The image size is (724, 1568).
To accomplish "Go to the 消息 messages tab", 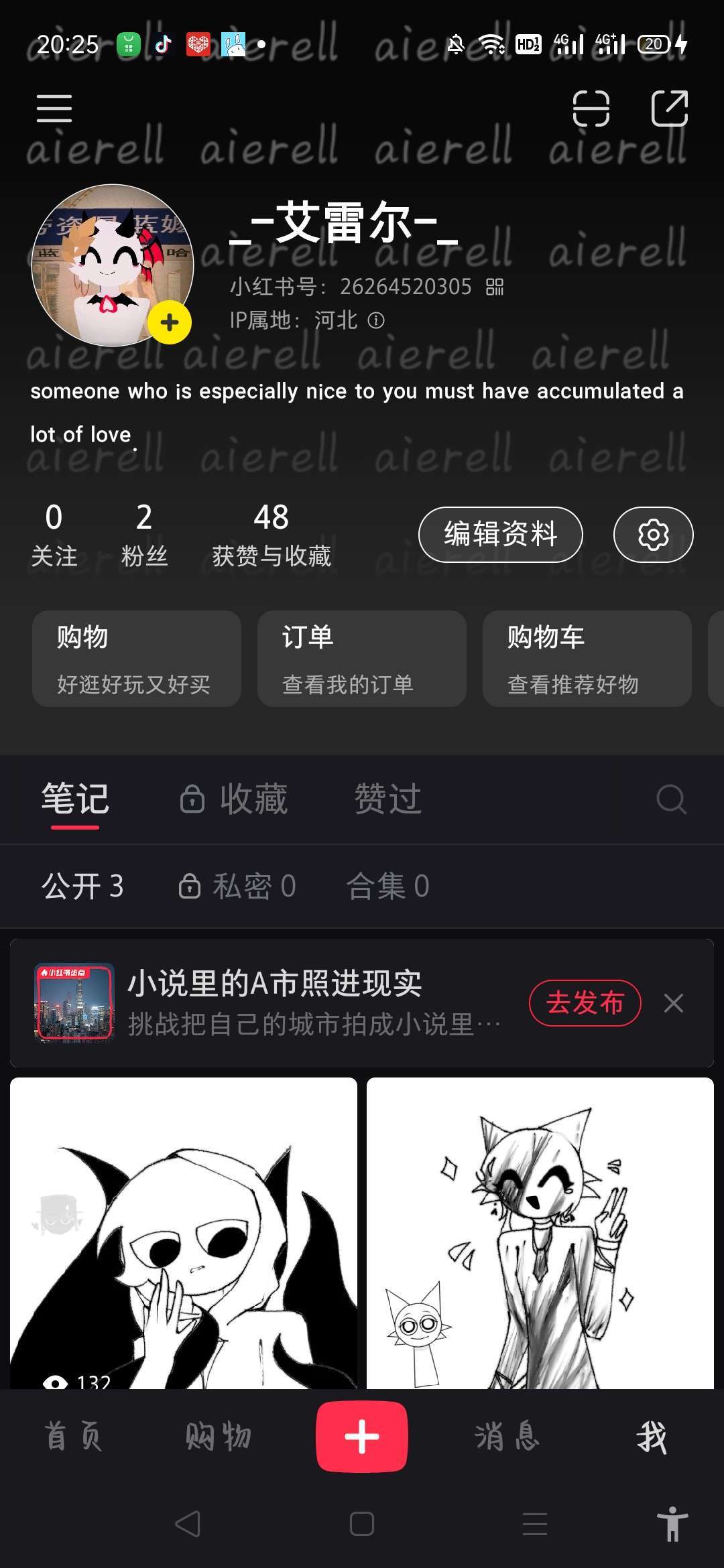I will pyautogui.click(x=507, y=1437).
